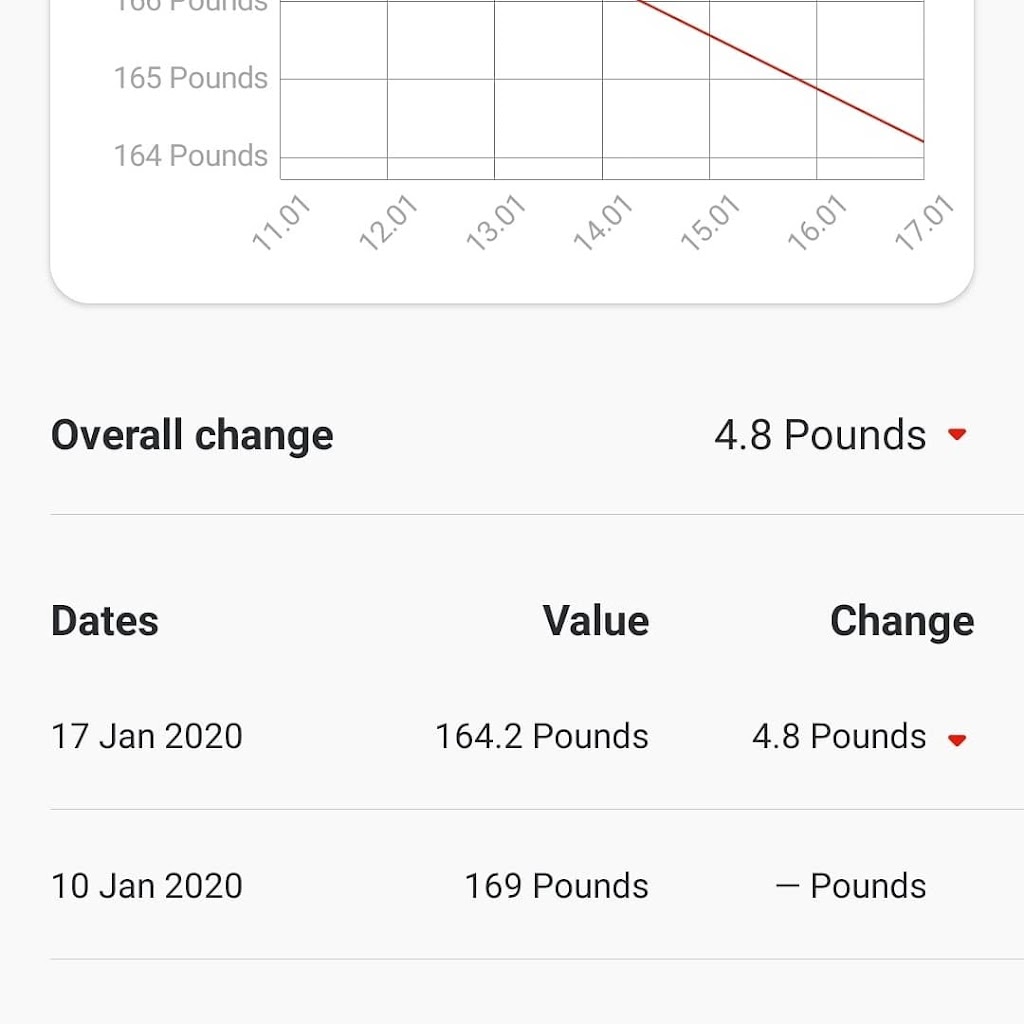
Task: Open the 17 Jan 2020 weight entry
Action: (510, 737)
